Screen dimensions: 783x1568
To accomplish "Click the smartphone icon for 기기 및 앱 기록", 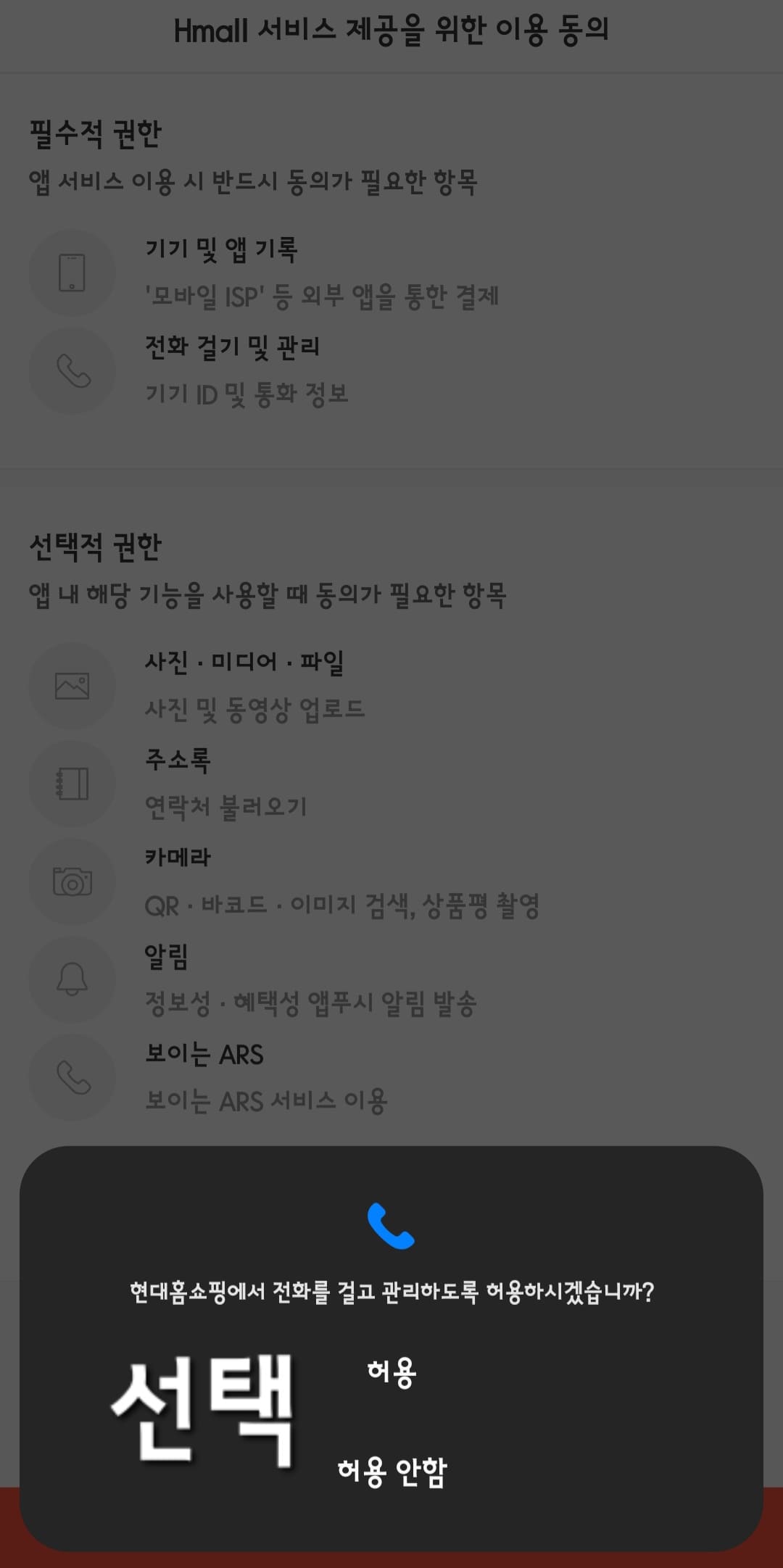I will pos(72,272).
